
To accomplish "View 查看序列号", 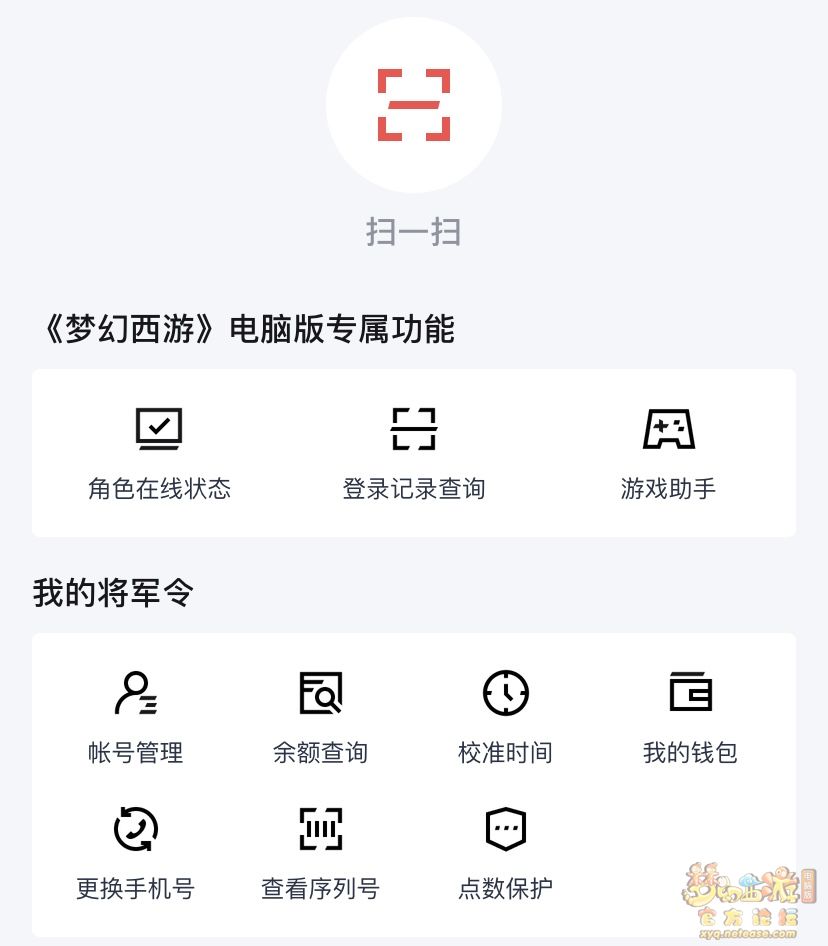I will [320, 852].
